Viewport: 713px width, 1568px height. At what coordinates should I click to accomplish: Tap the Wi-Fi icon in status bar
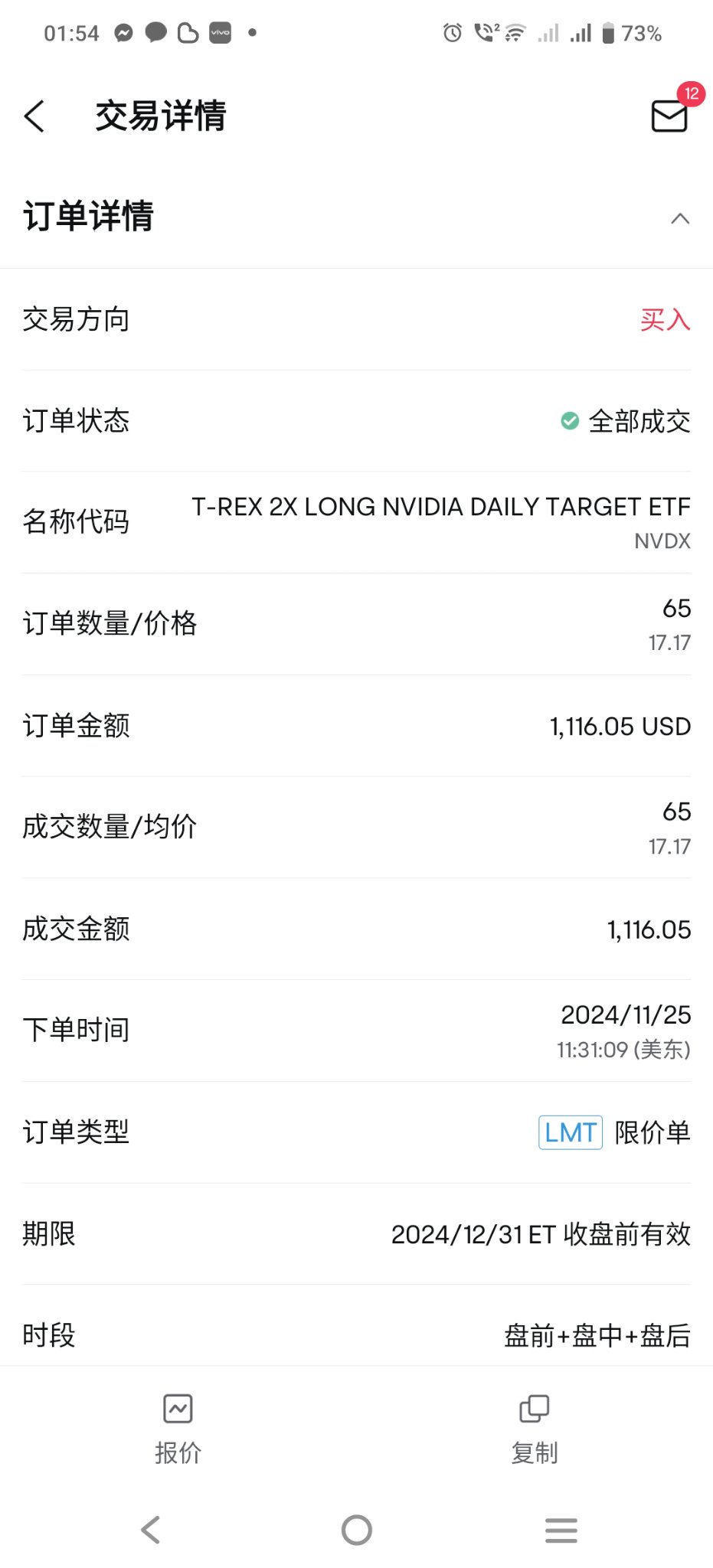(515, 31)
